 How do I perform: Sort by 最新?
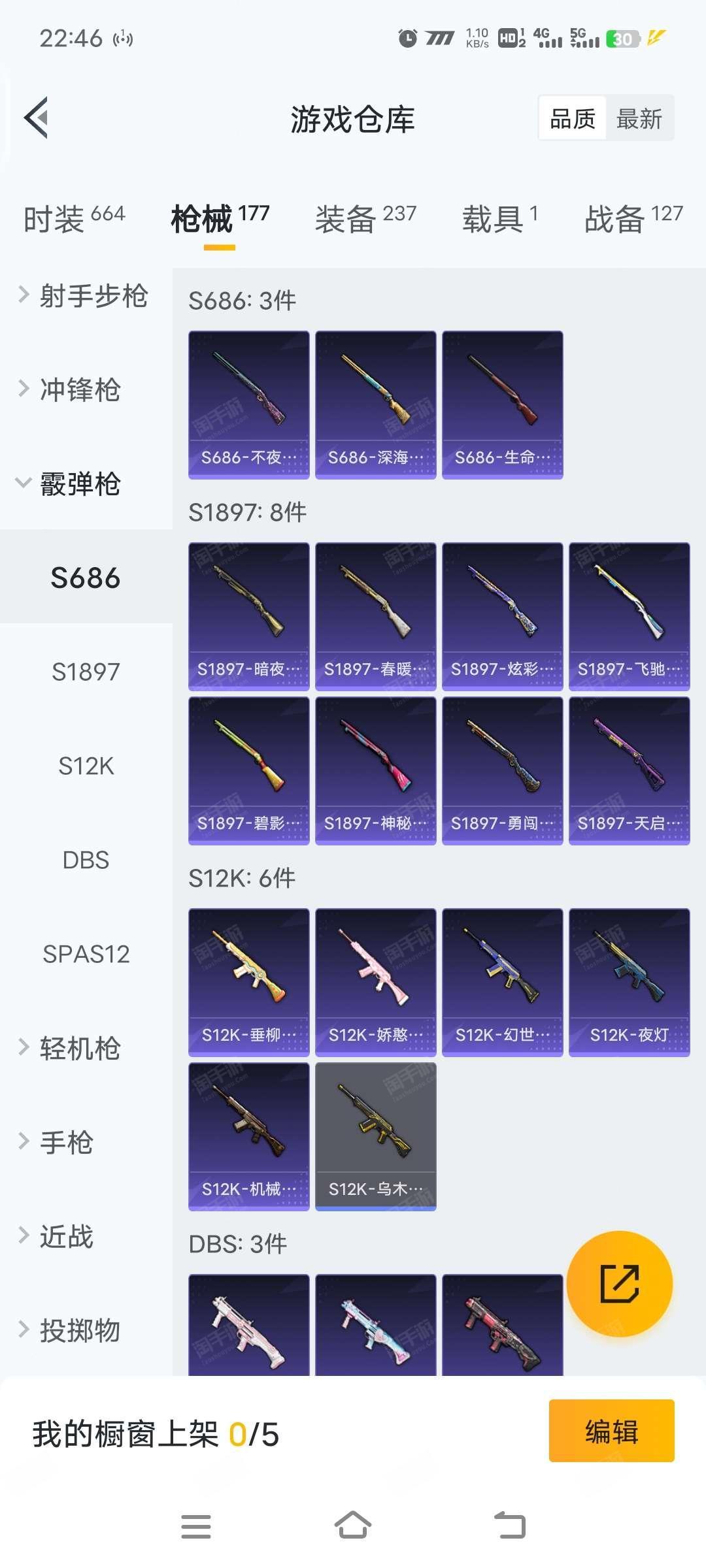pyautogui.click(x=639, y=118)
